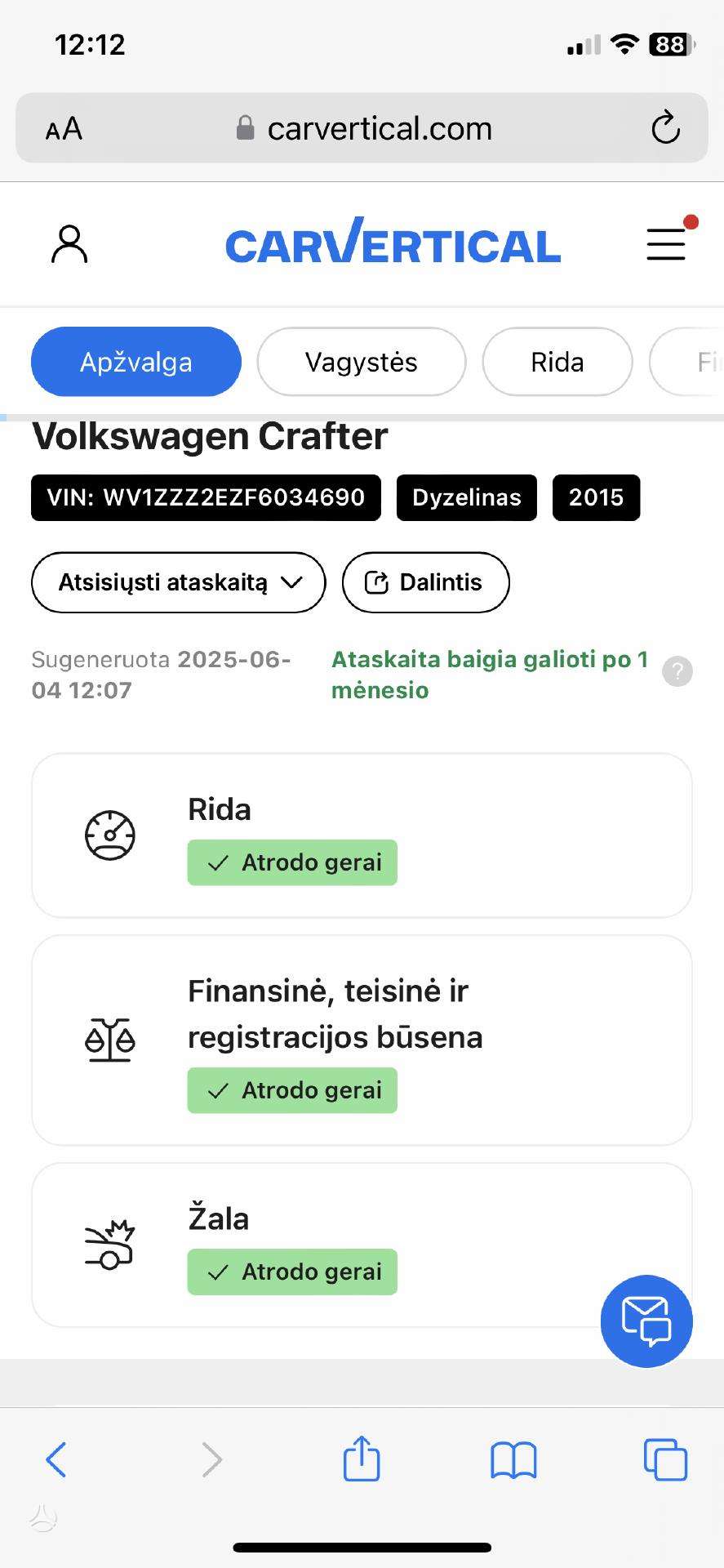Open the Rida summary card
Screen dimensions: 724x1568
pos(362,835)
